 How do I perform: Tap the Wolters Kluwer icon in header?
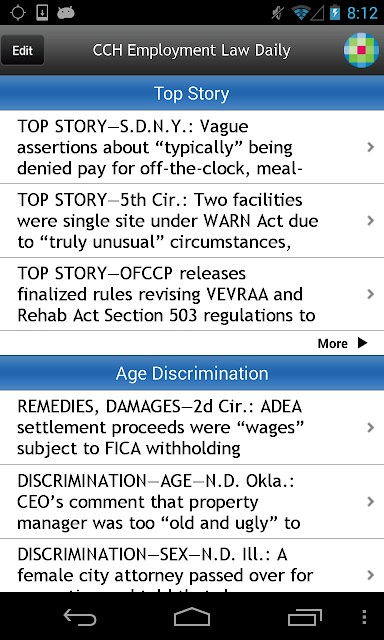coord(361,51)
